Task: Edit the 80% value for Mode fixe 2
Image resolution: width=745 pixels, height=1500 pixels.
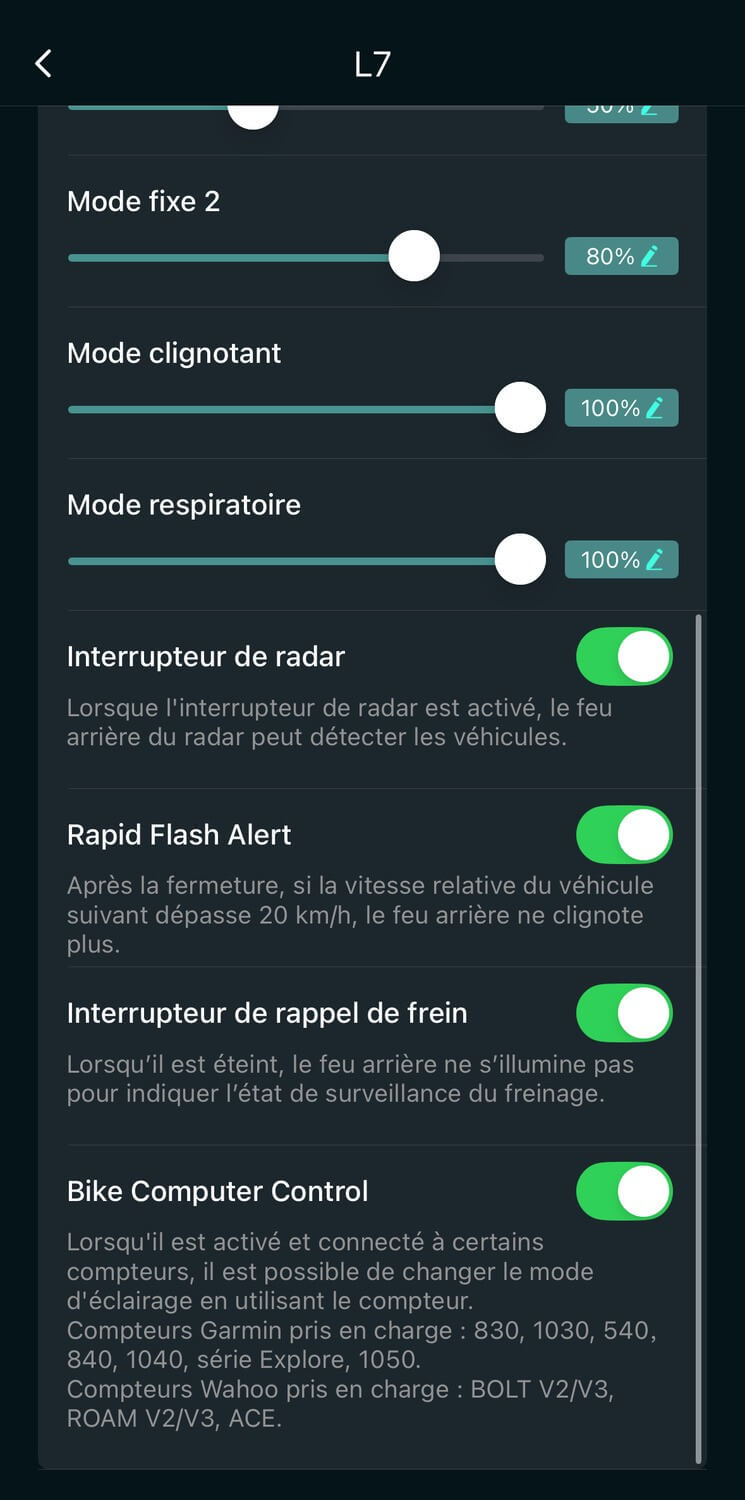Action: tap(621, 257)
